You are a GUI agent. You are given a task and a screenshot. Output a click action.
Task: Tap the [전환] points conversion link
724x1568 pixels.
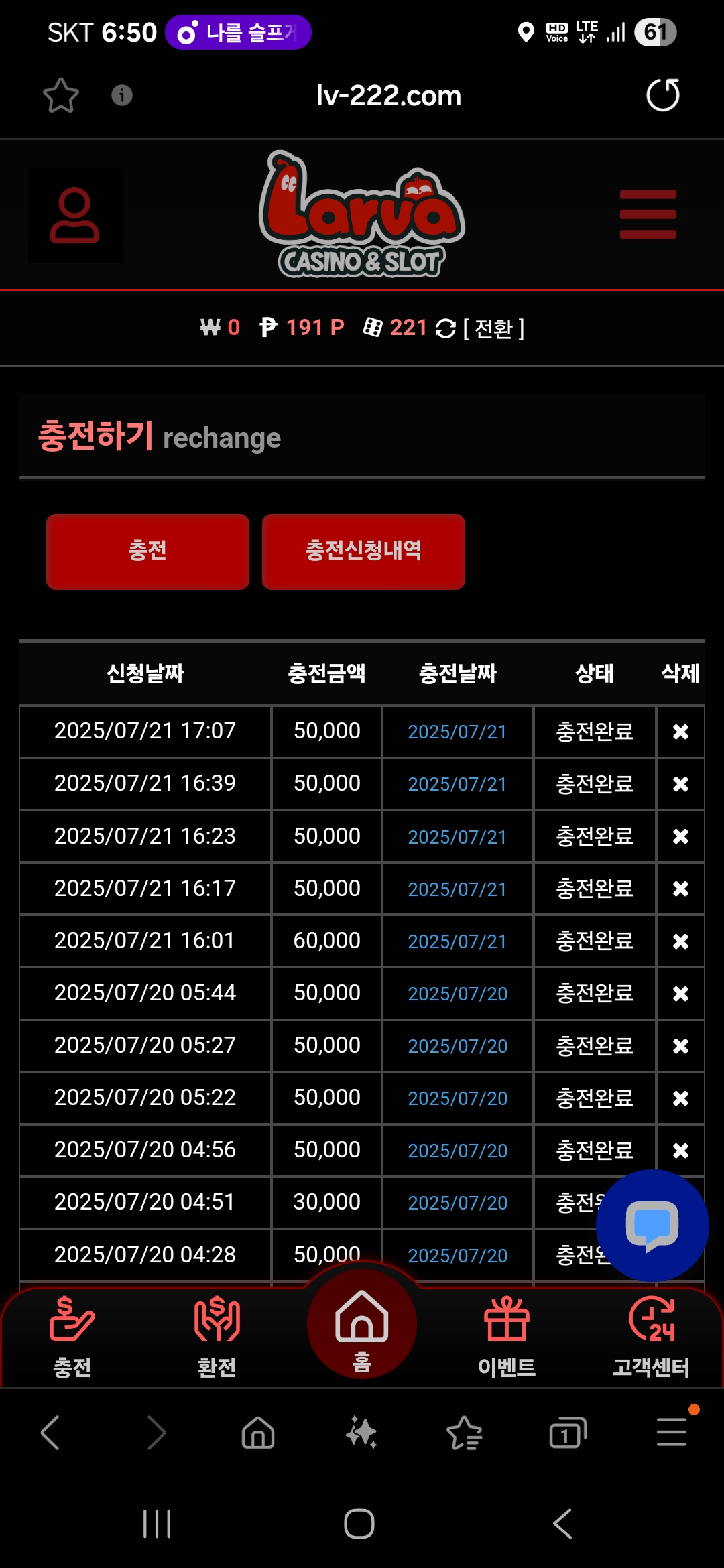pyautogui.click(x=493, y=328)
